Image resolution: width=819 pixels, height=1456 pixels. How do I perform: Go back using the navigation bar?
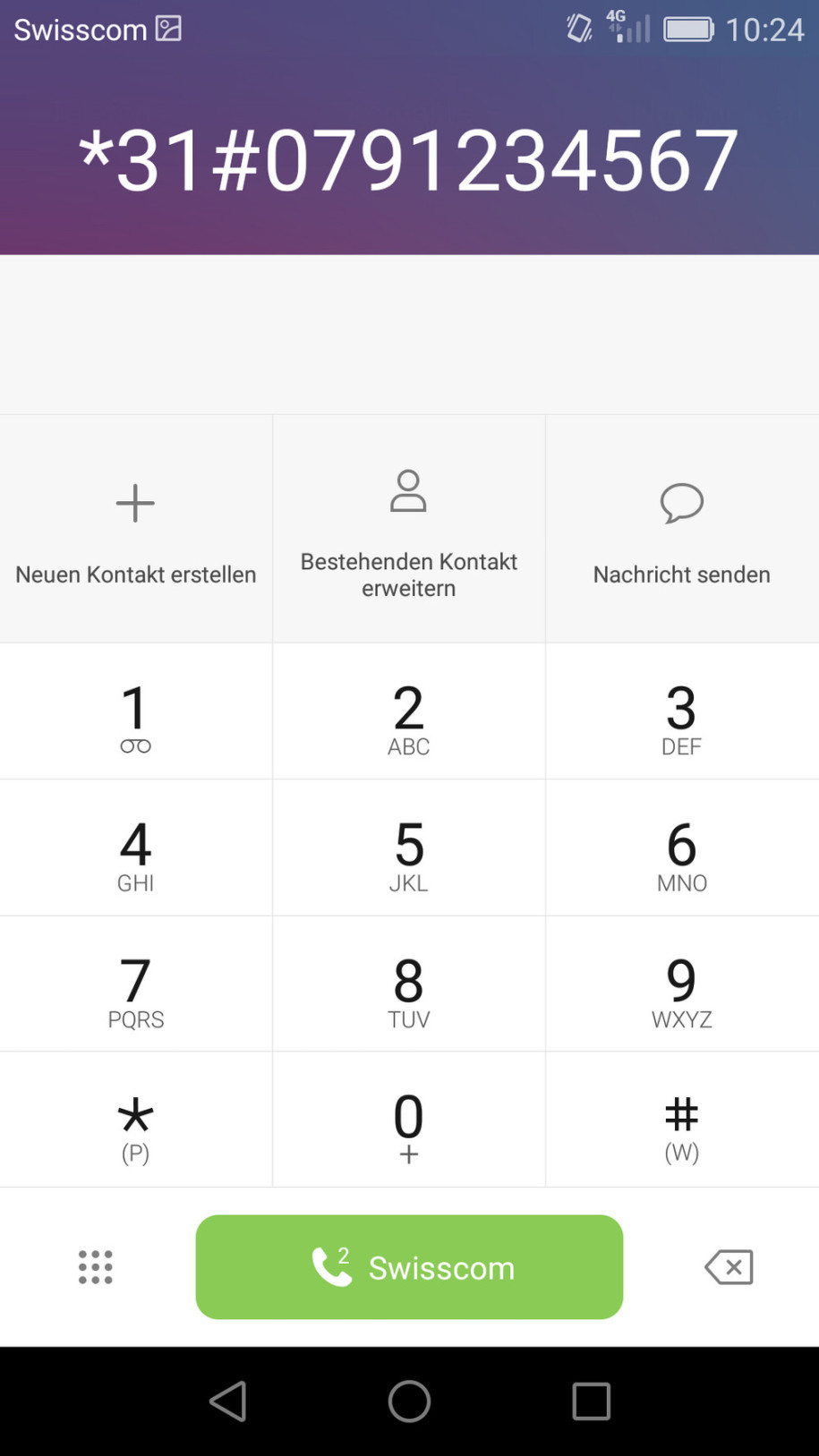coord(228,1401)
